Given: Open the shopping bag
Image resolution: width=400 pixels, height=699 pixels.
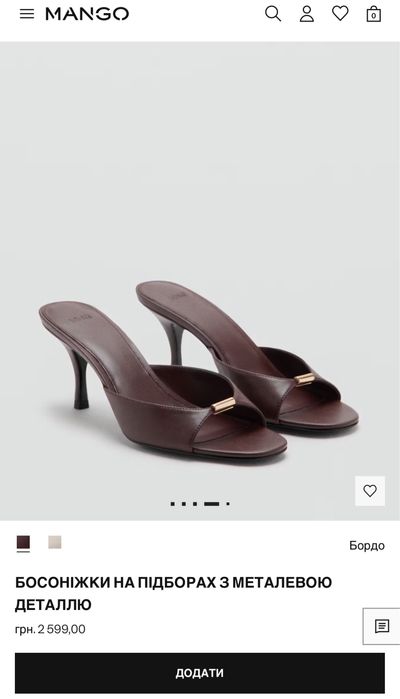Looking at the screenshot, I should point(374,14).
